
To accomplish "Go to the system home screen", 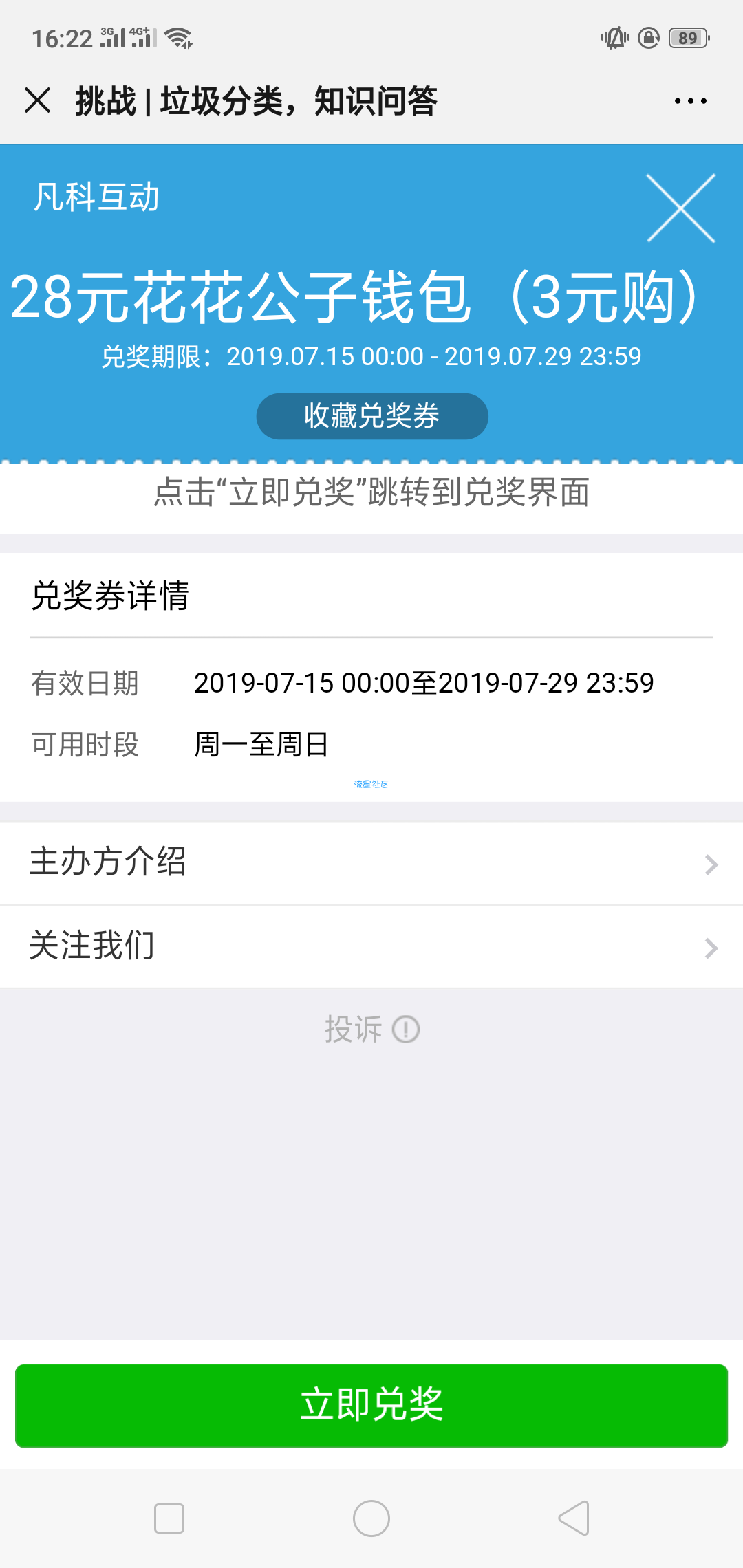I will pos(371,1518).
